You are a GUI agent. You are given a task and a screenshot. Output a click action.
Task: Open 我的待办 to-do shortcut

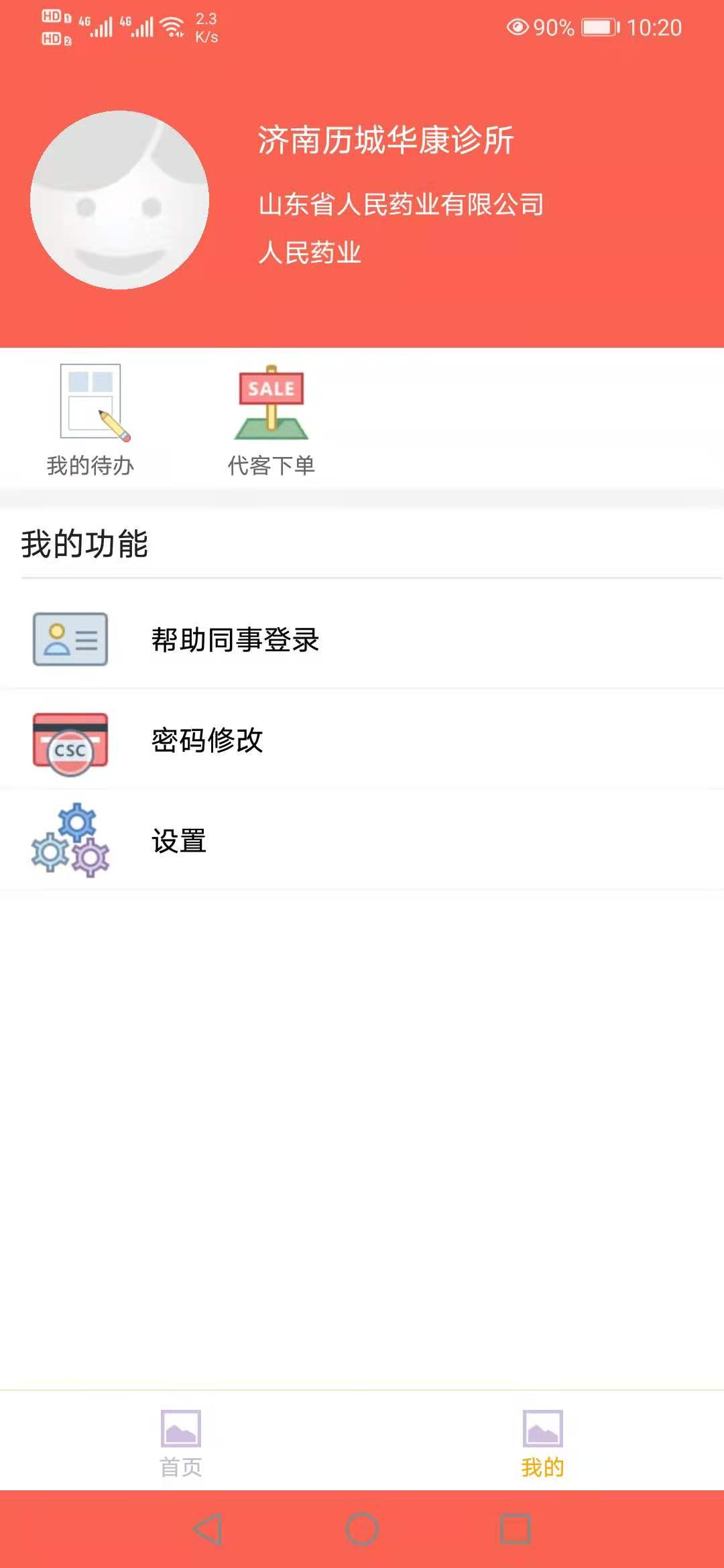pos(90,419)
